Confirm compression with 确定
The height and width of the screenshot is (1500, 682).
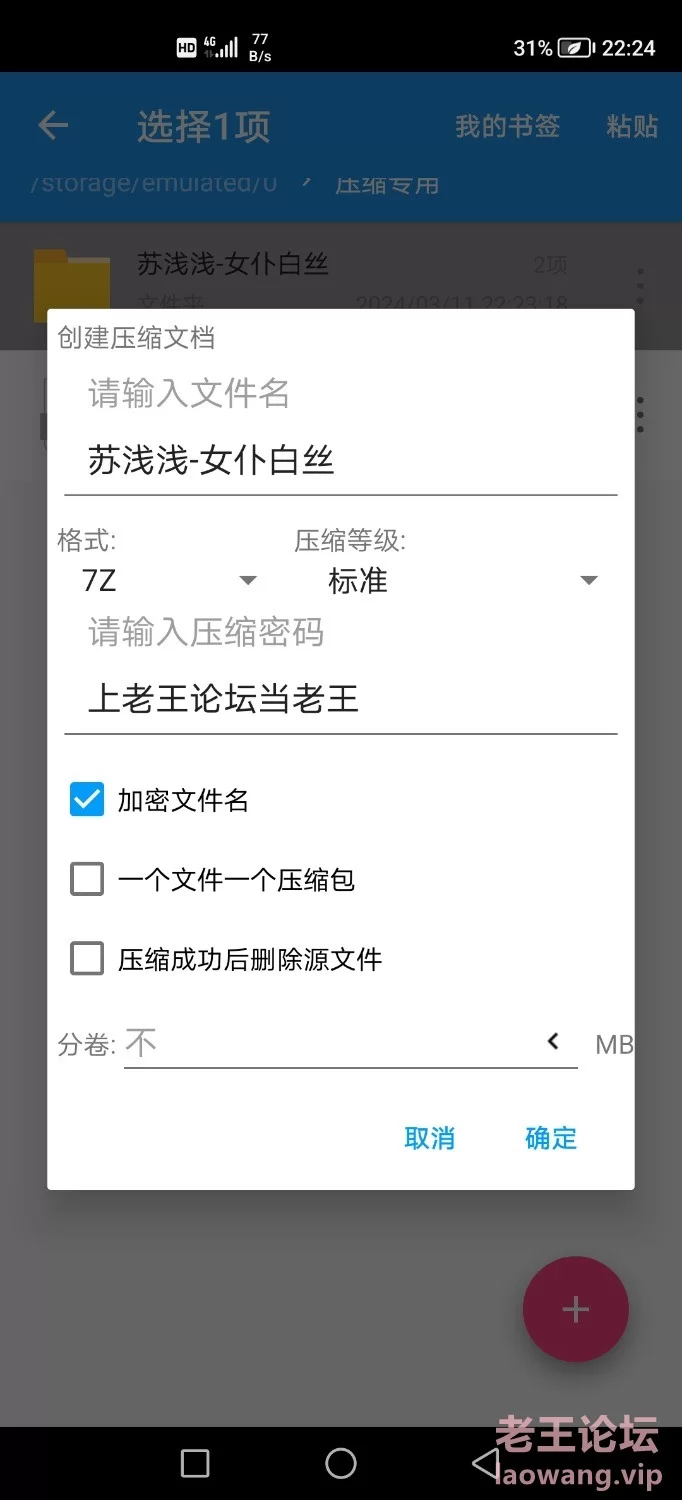coord(551,1138)
